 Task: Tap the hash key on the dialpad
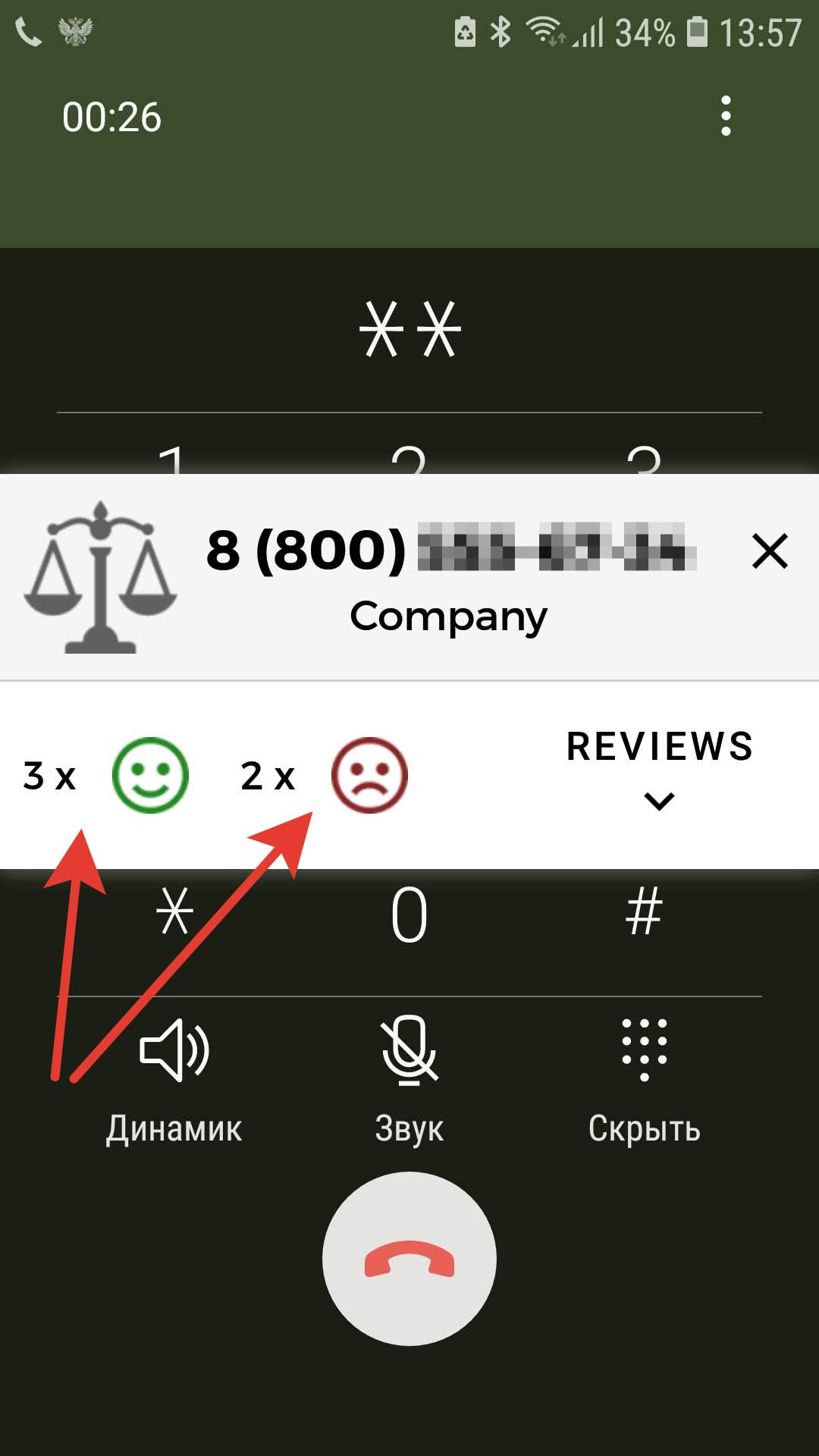[x=644, y=912]
